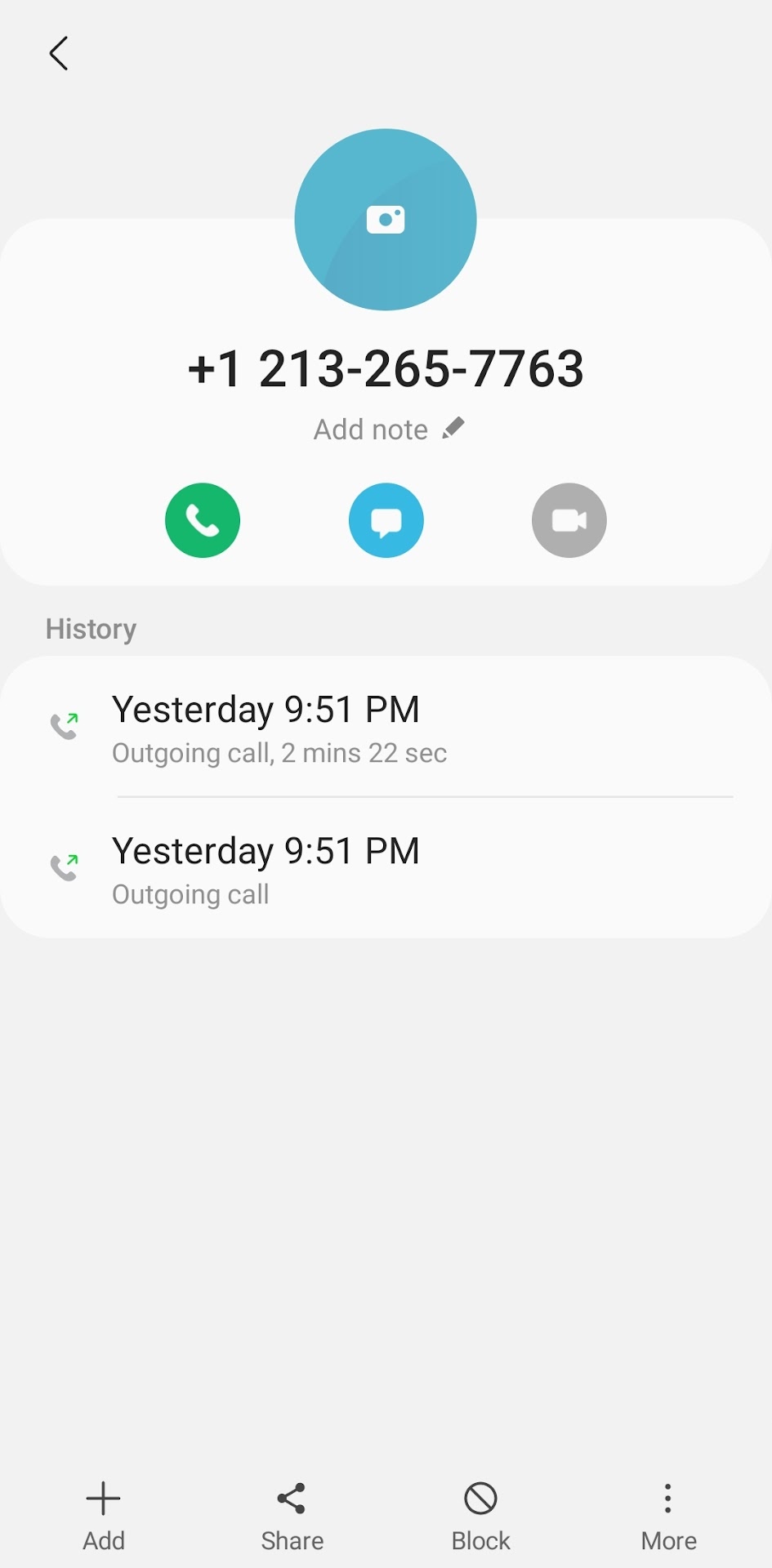Add this number to contacts
Screen dimensions: 772x1568
coord(104,1516)
